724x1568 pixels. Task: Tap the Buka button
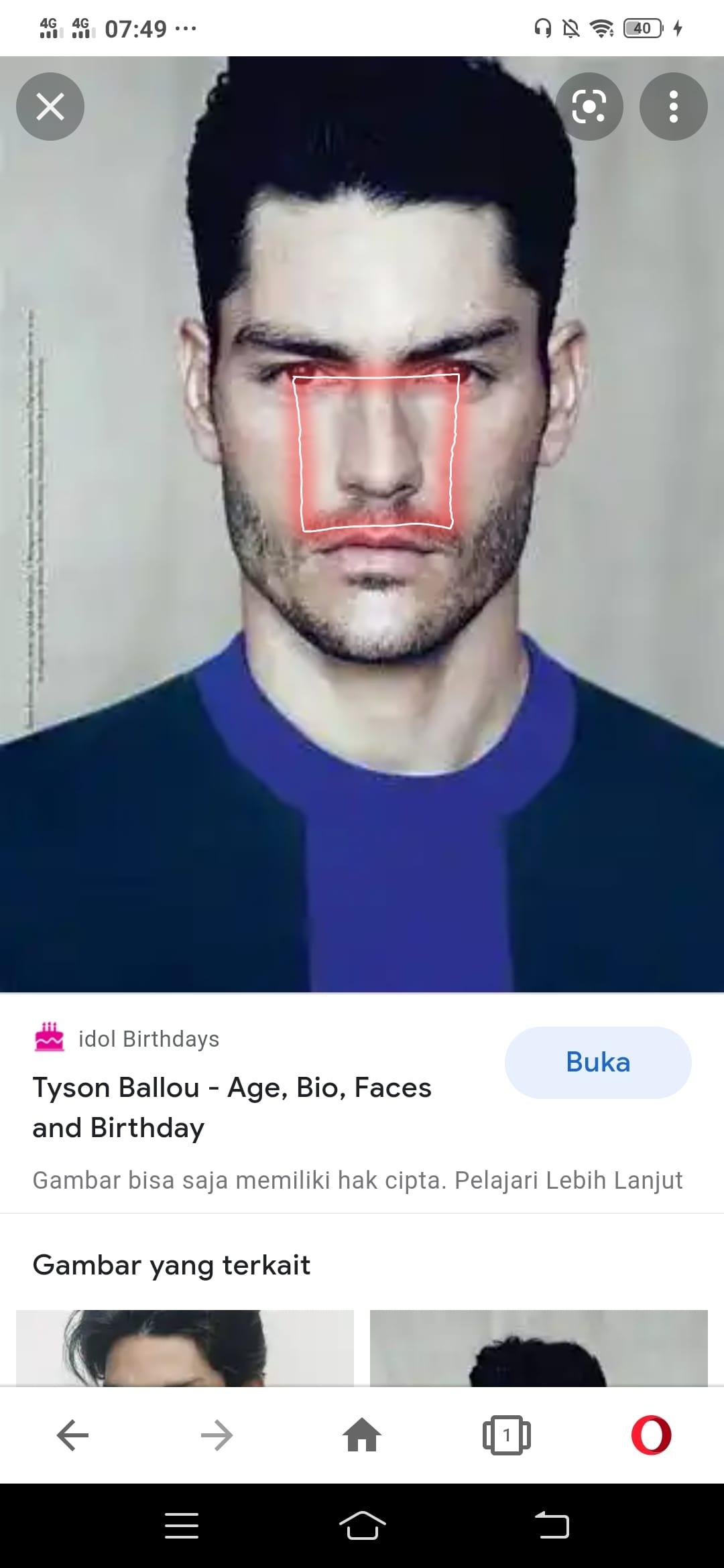click(597, 1062)
